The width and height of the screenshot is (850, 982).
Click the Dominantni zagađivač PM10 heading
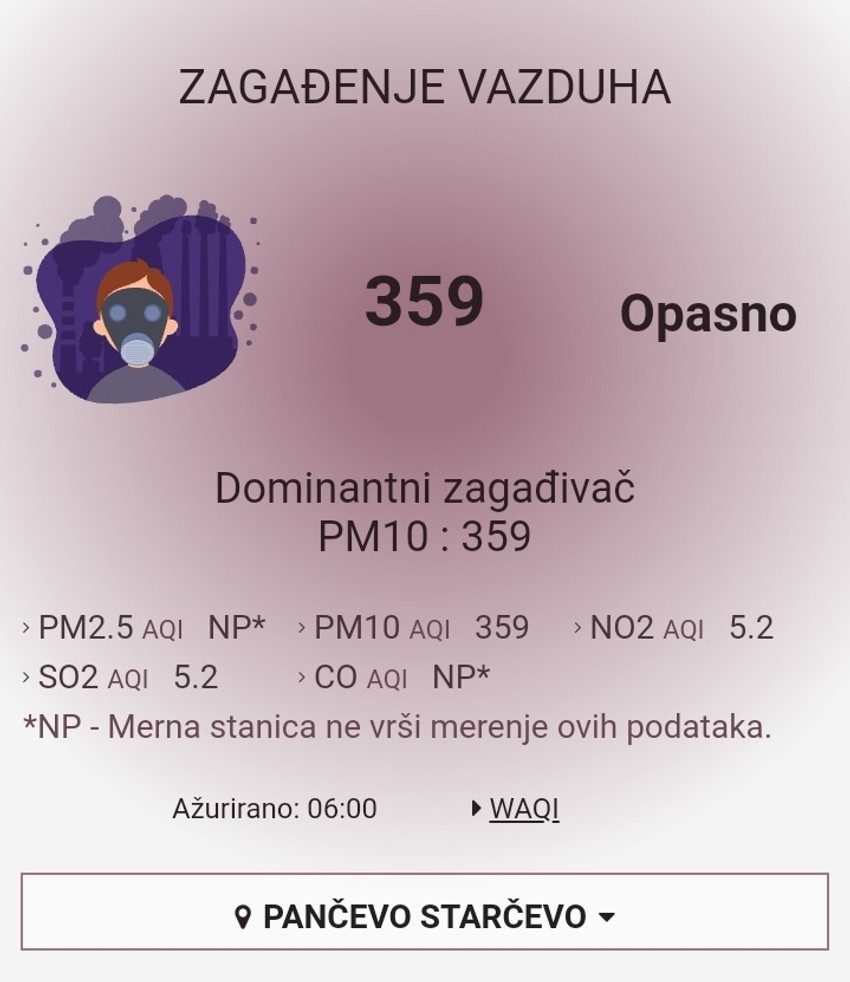click(x=425, y=511)
